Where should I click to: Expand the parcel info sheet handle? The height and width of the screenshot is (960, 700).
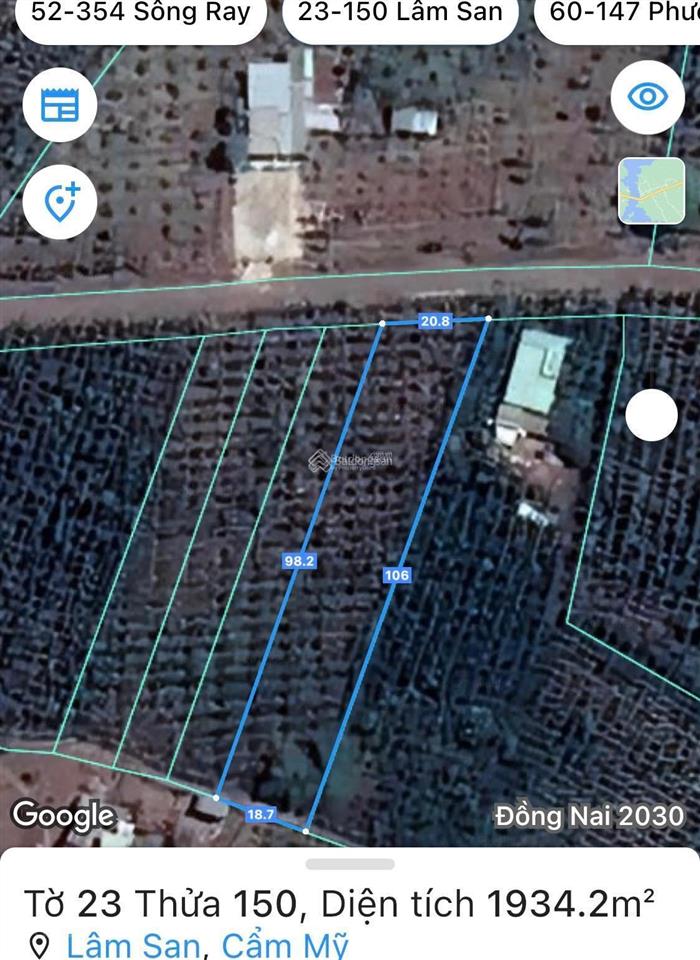pos(350,864)
